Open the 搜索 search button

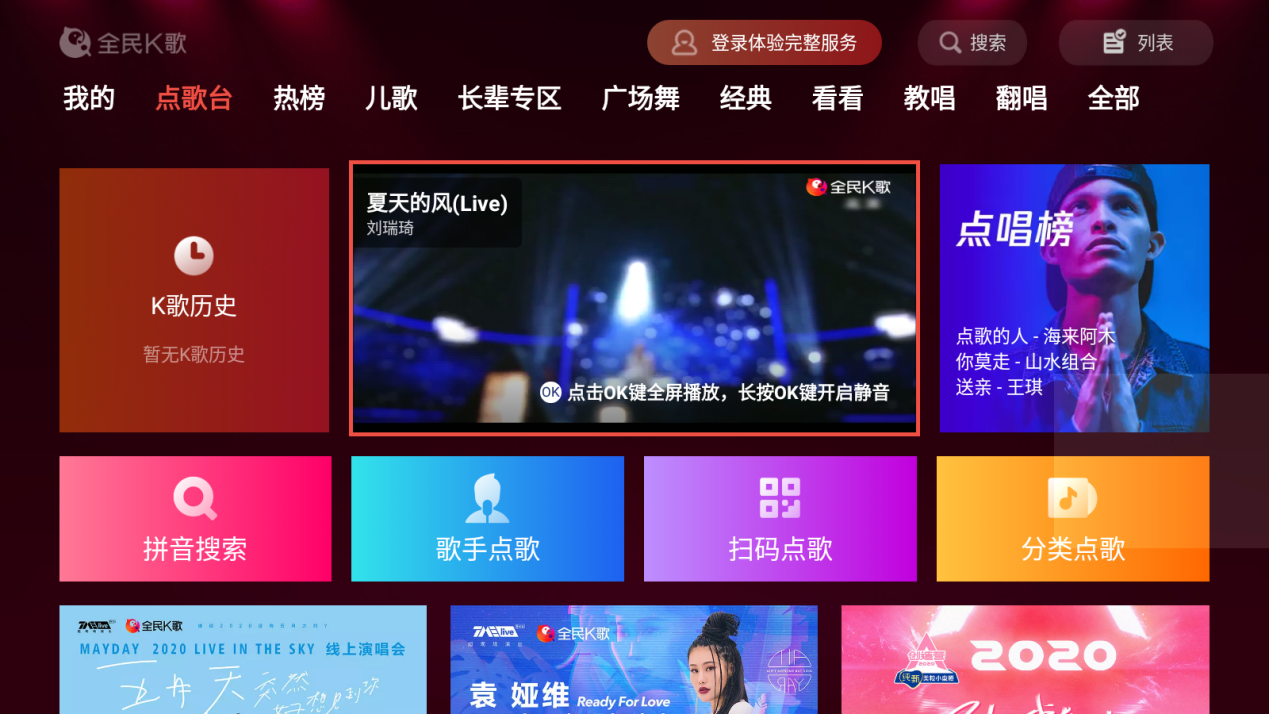pyautogui.click(x=972, y=43)
